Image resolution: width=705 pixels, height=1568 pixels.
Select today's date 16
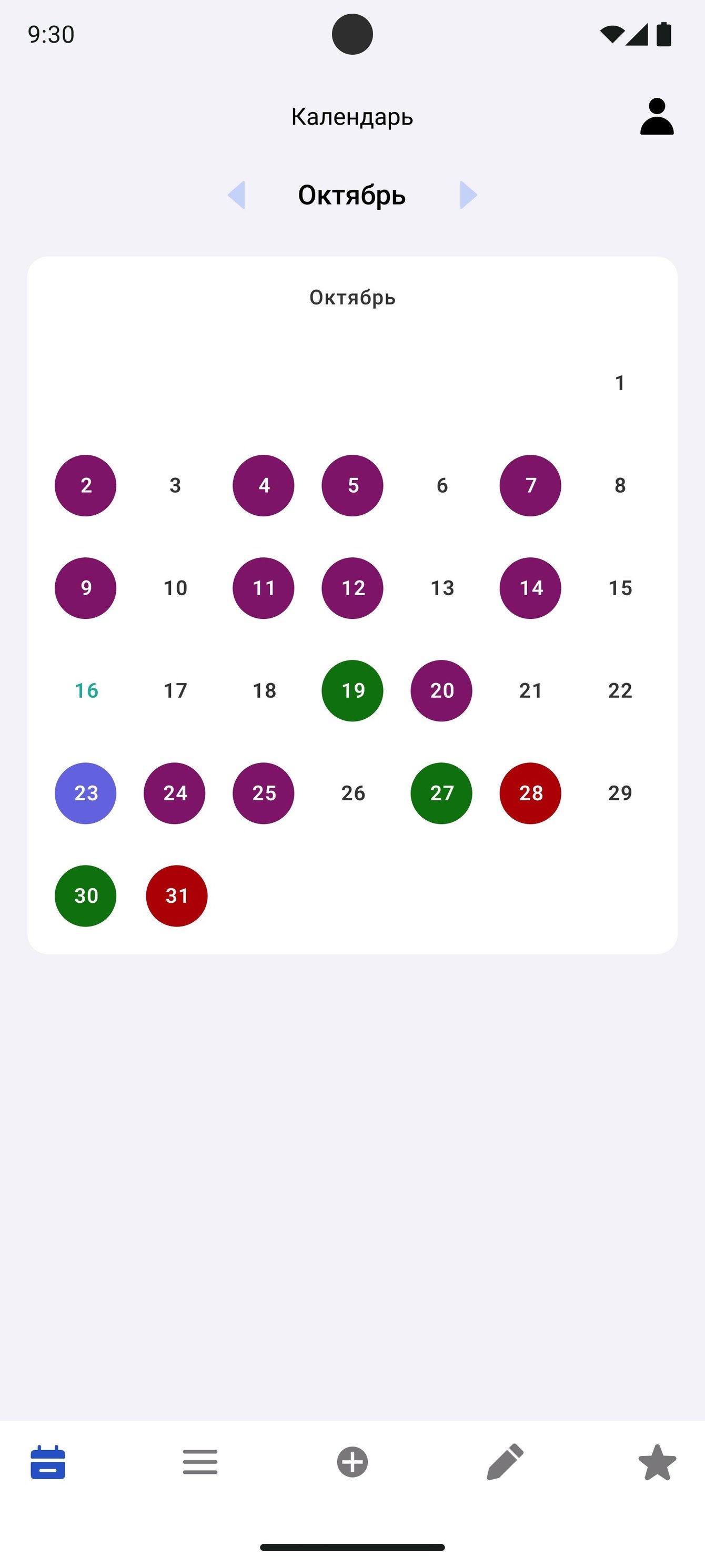click(86, 691)
